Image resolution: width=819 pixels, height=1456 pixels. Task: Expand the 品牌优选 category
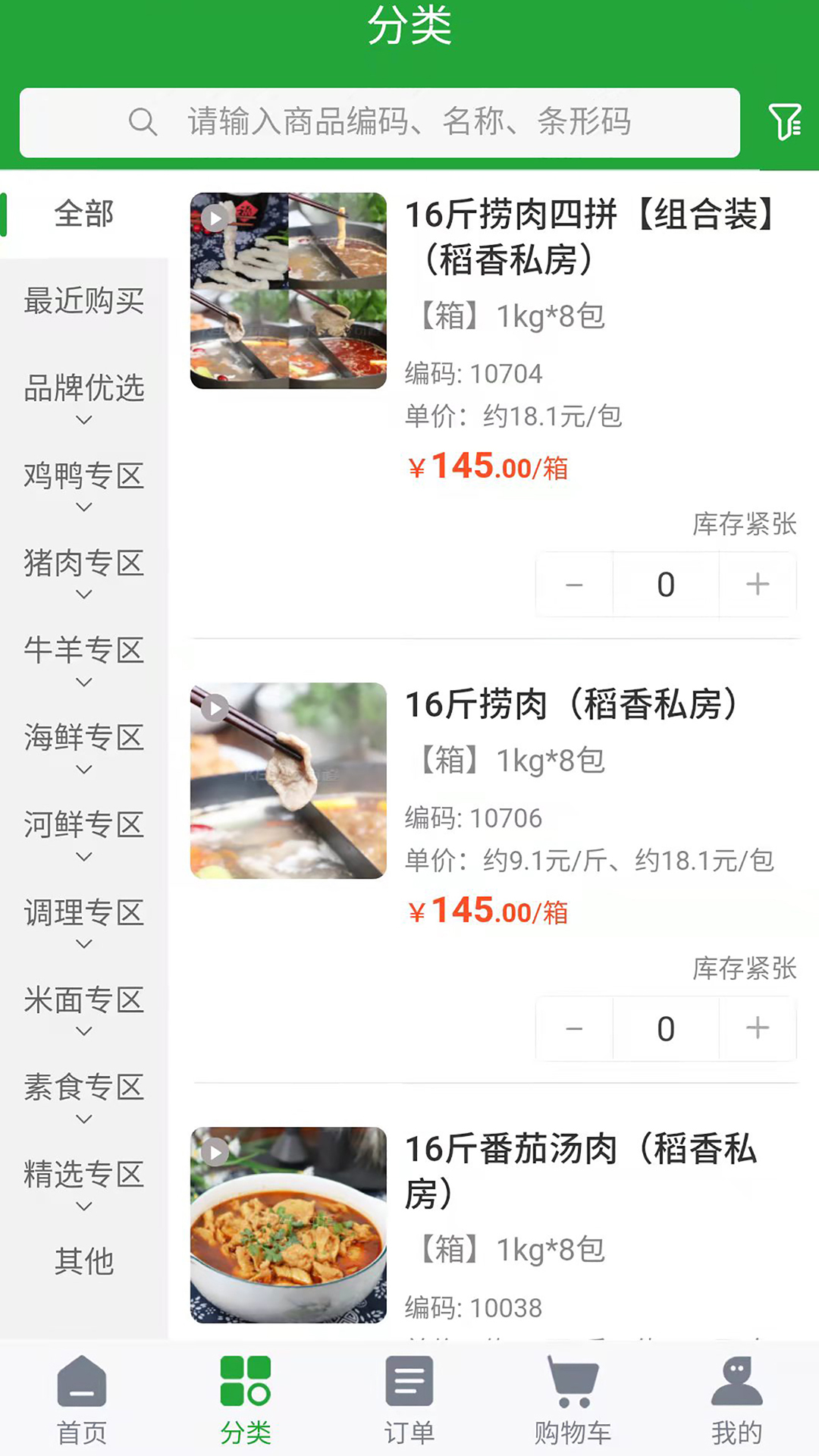coord(83,391)
